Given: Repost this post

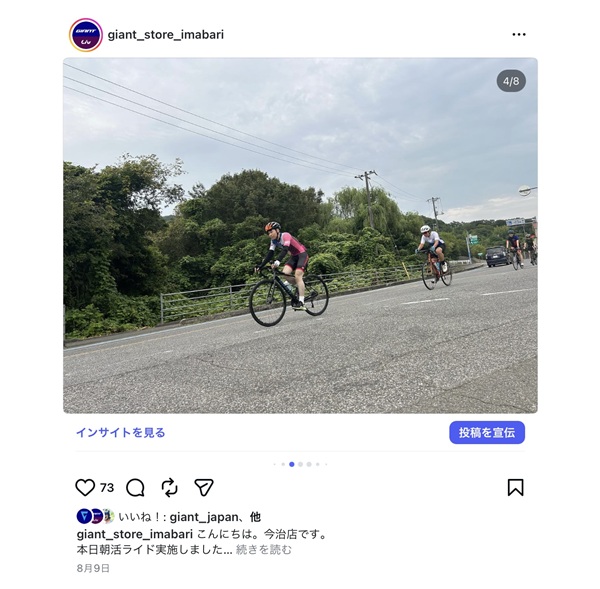Looking at the screenshot, I should (169, 488).
